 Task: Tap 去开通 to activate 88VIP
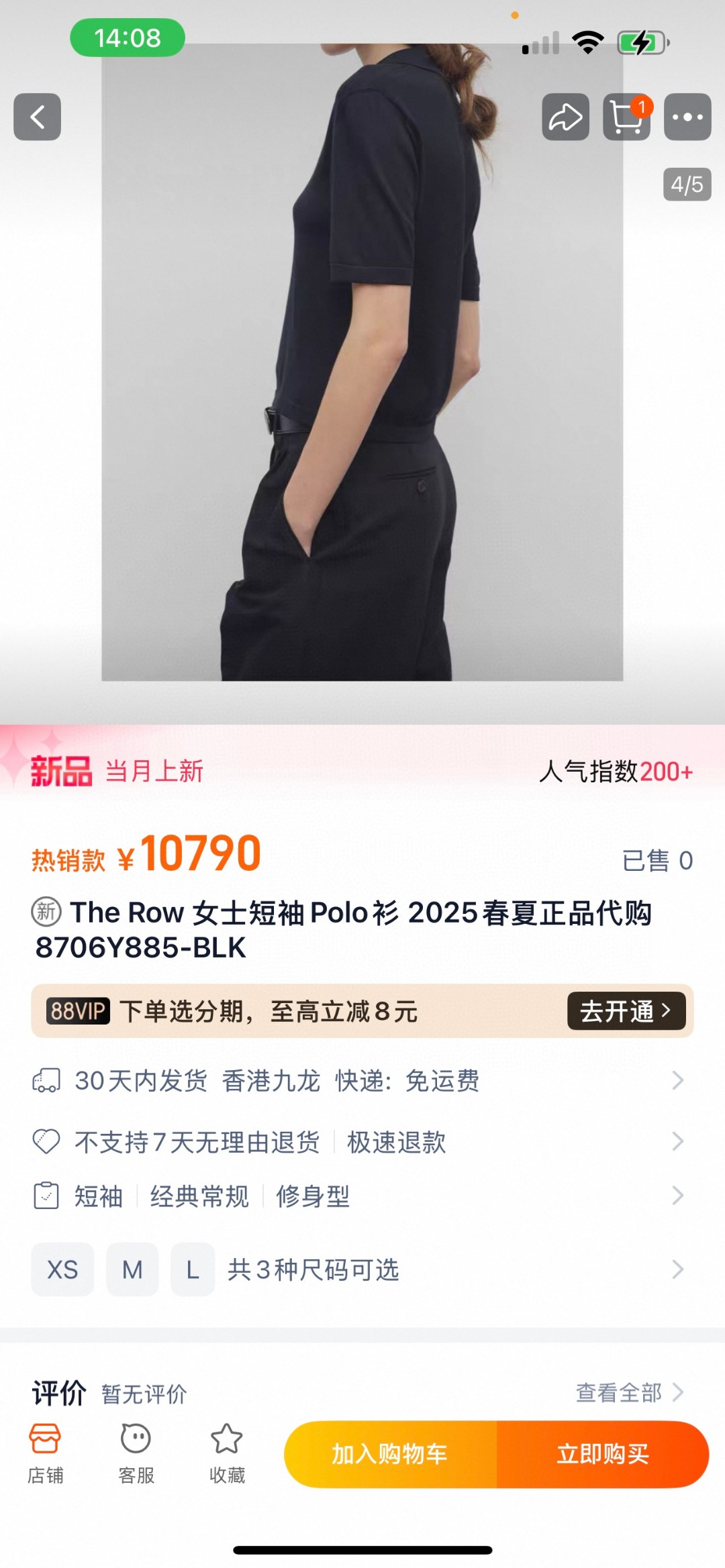(x=626, y=1010)
